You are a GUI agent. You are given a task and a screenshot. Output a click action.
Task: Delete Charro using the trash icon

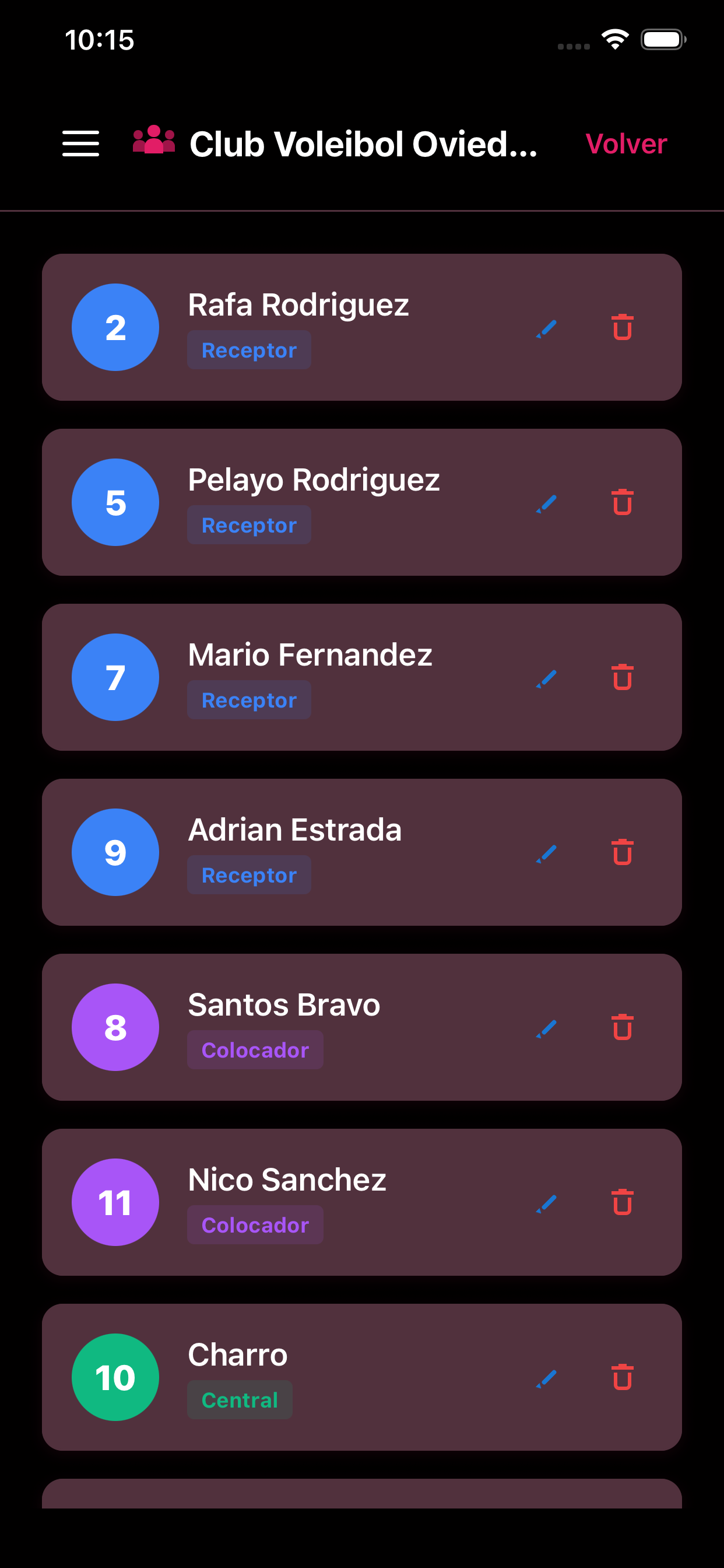(622, 1377)
